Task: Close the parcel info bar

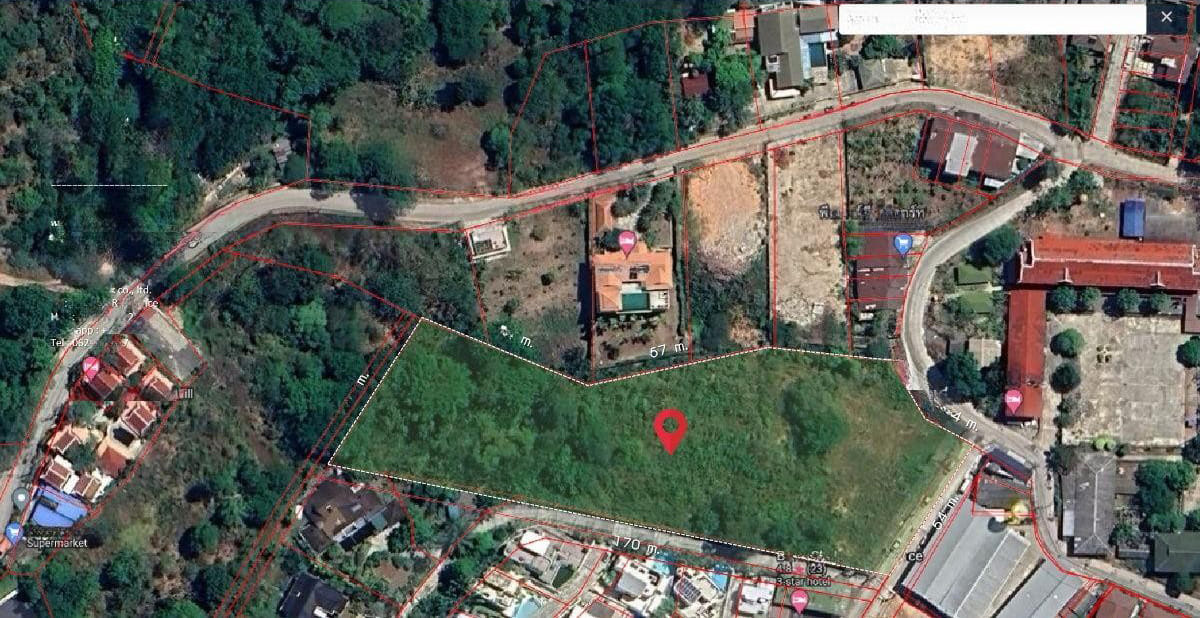Action: click(x=1167, y=18)
